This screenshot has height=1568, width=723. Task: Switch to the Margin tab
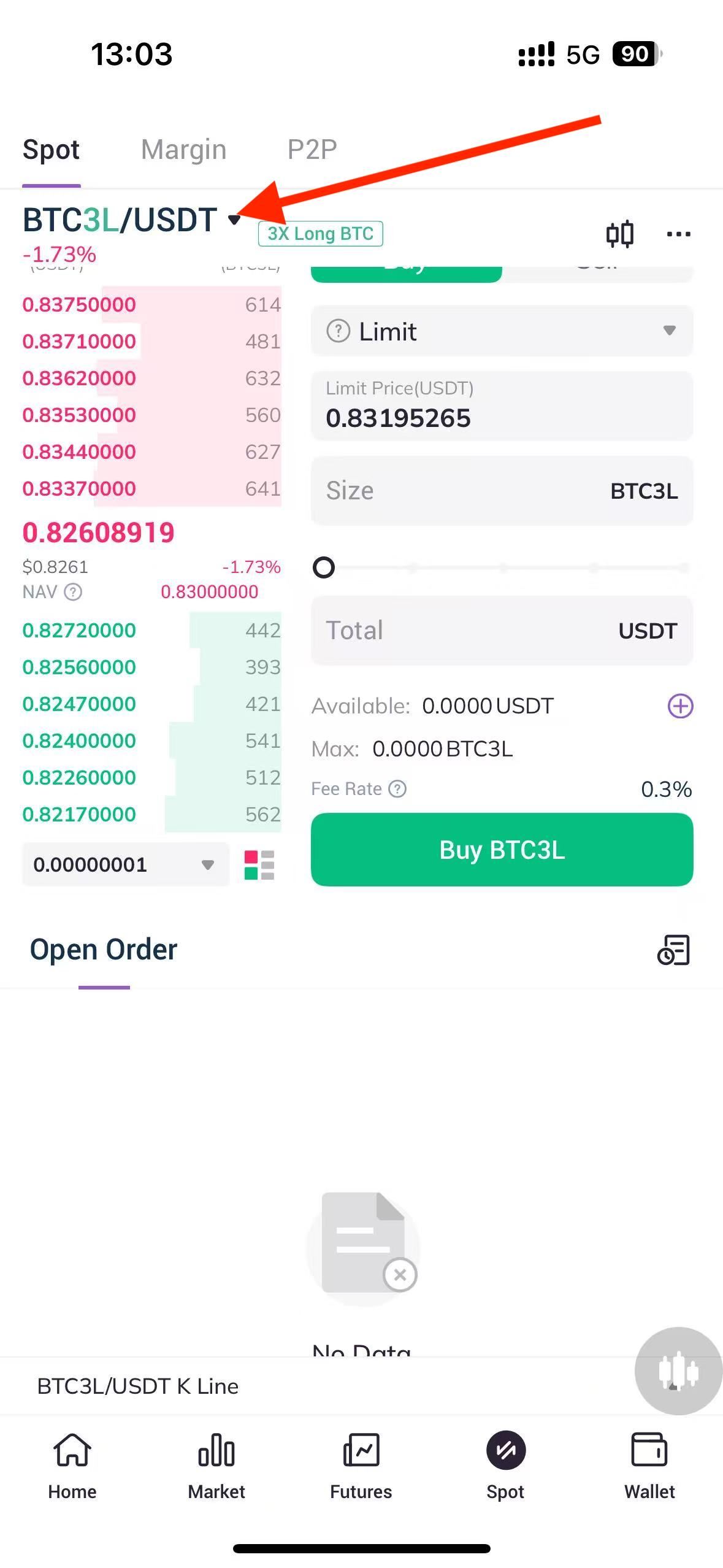pyautogui.click(x=183, y=150)
